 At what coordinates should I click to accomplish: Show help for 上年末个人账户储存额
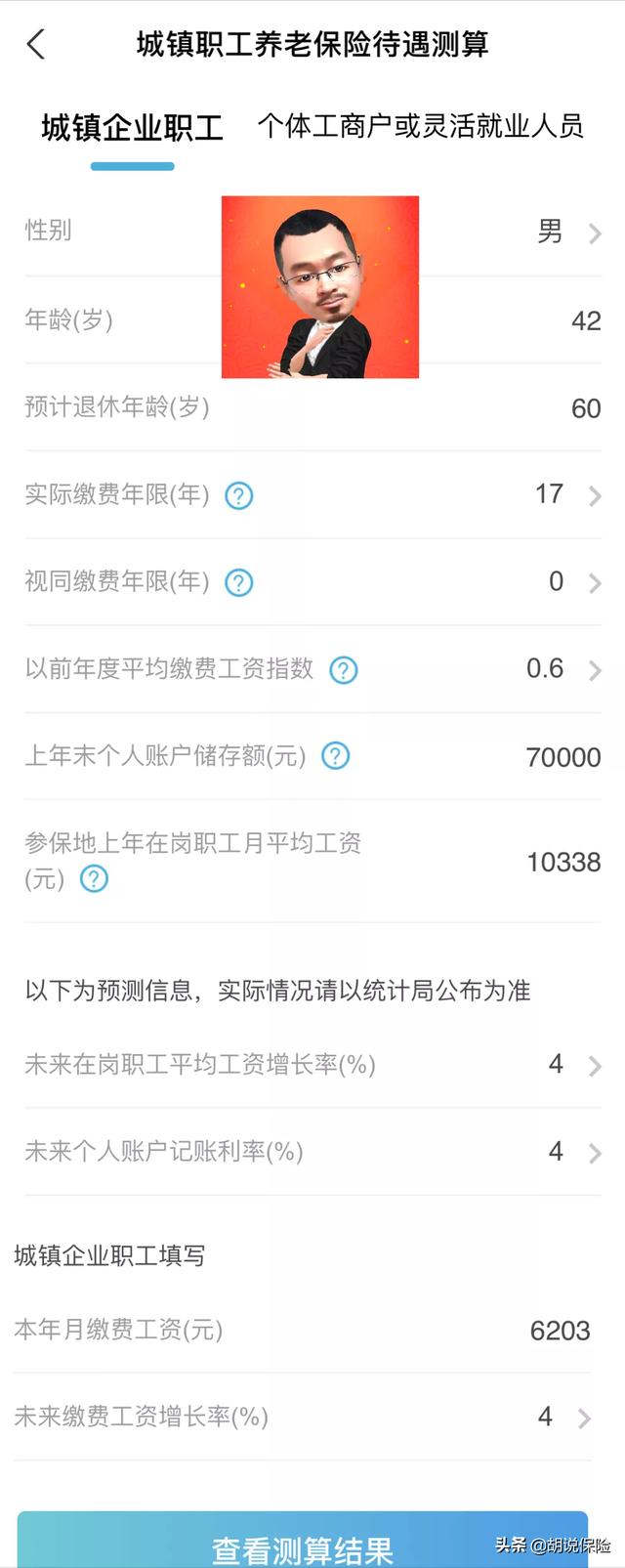(x=336, y=756)
